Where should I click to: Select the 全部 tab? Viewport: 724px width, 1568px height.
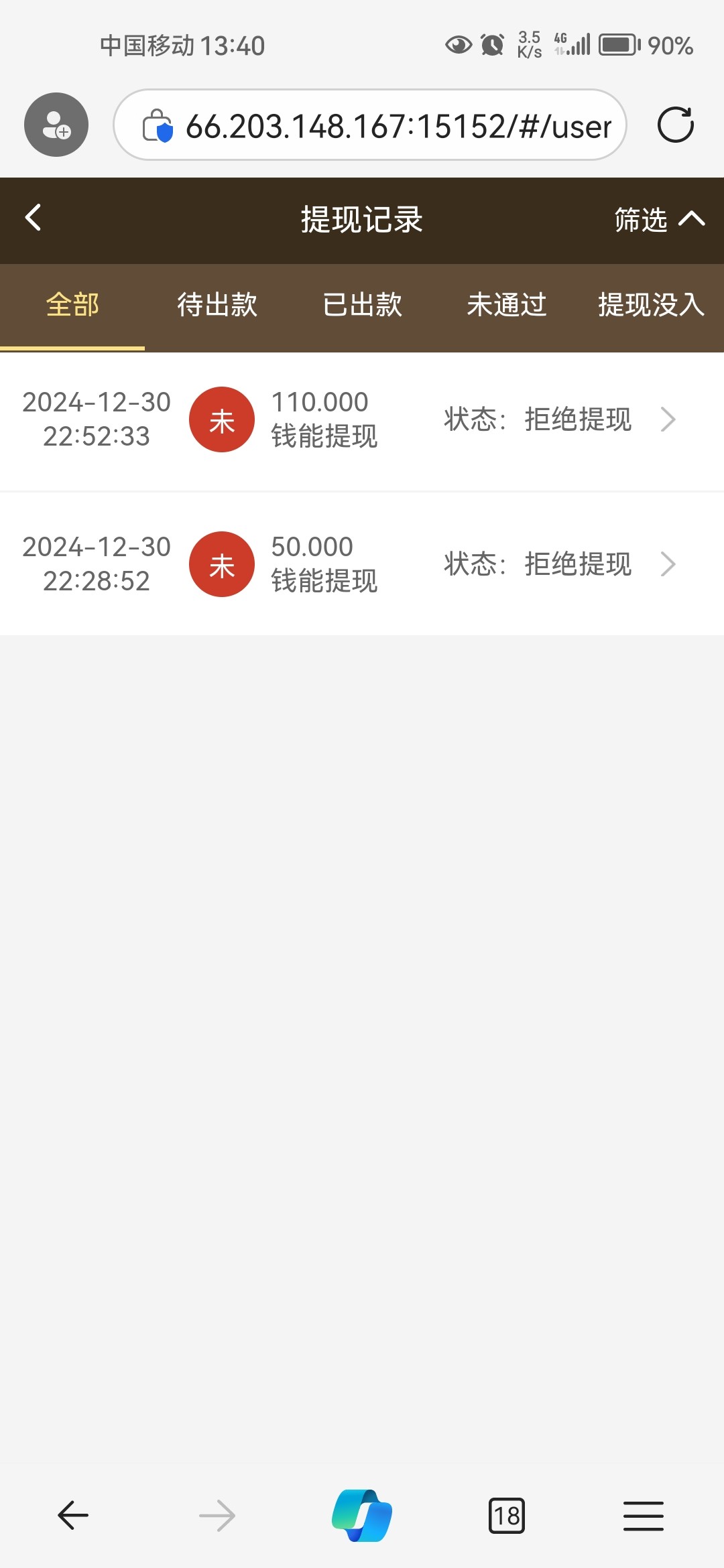tap(72, 306)
